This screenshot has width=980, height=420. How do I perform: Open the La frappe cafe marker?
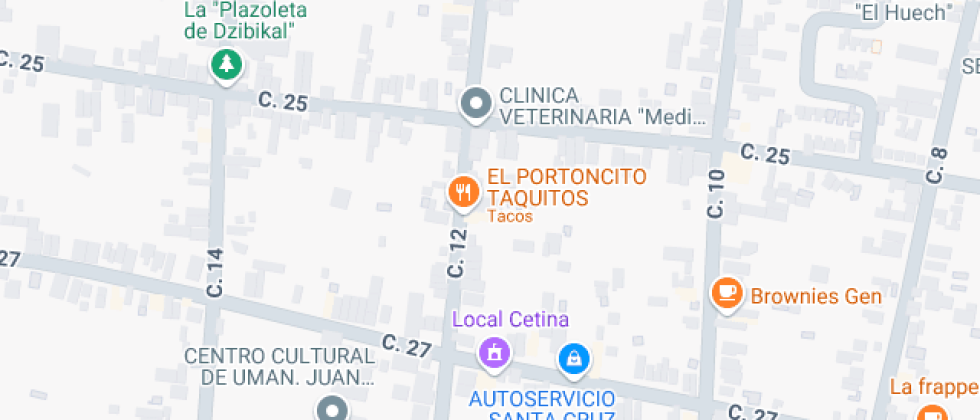tap(932, 412)
